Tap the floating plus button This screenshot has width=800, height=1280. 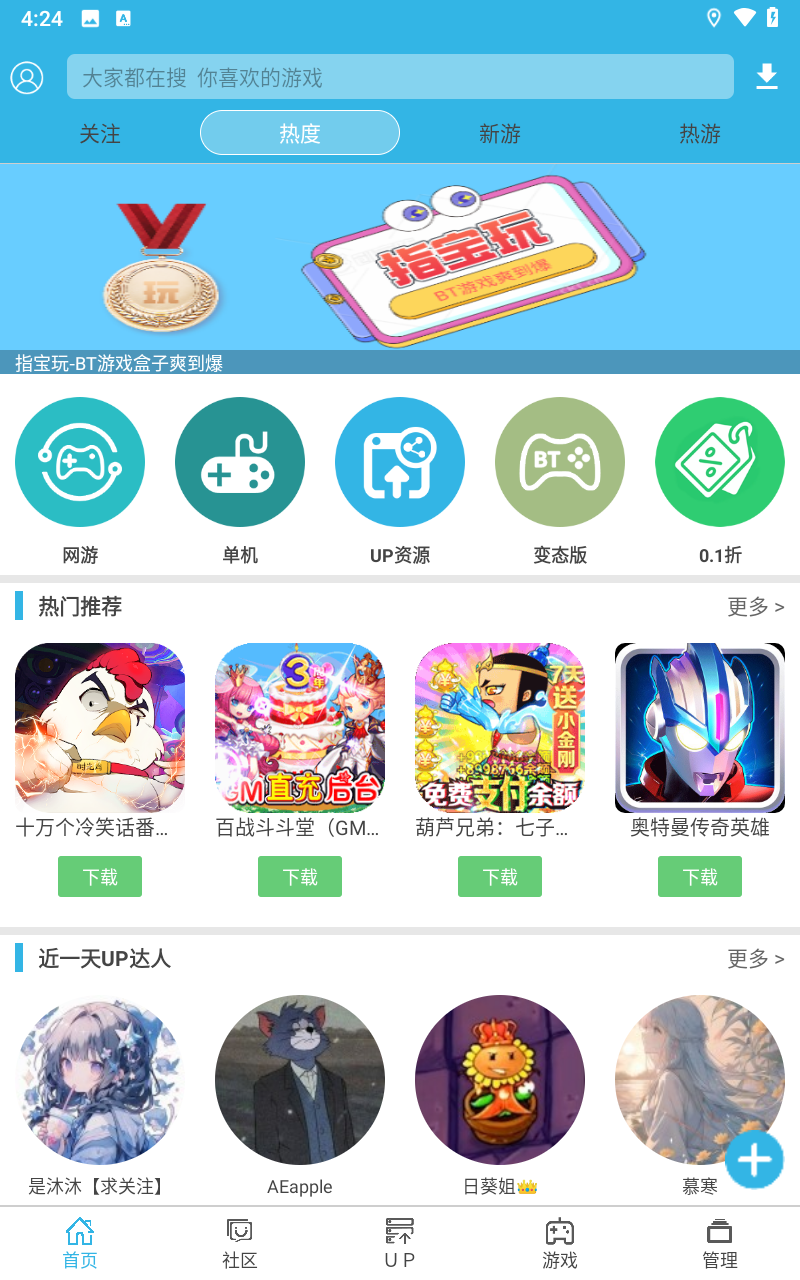tap(754, 1160)
